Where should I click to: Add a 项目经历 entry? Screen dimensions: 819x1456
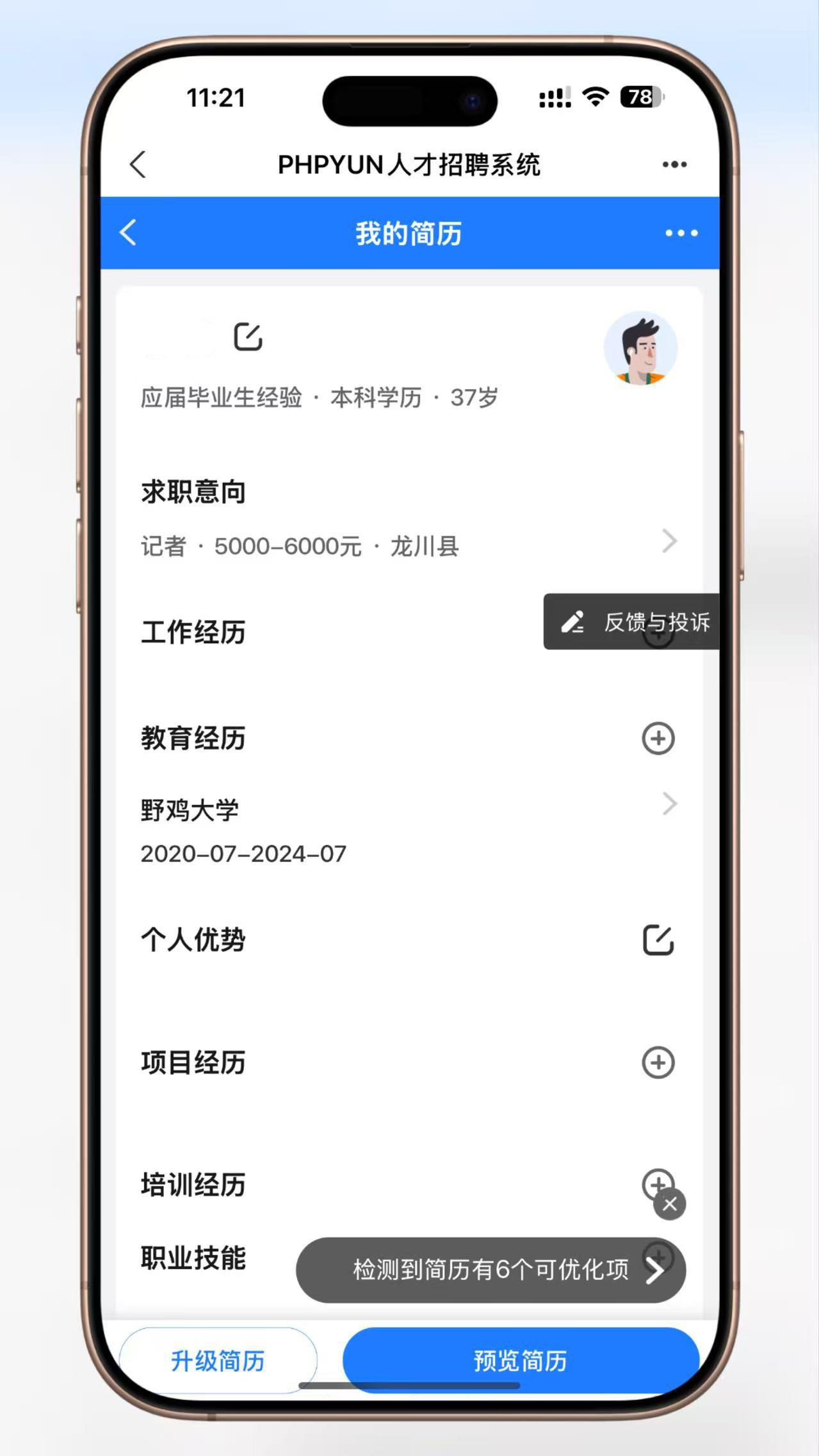point(658,1062)
